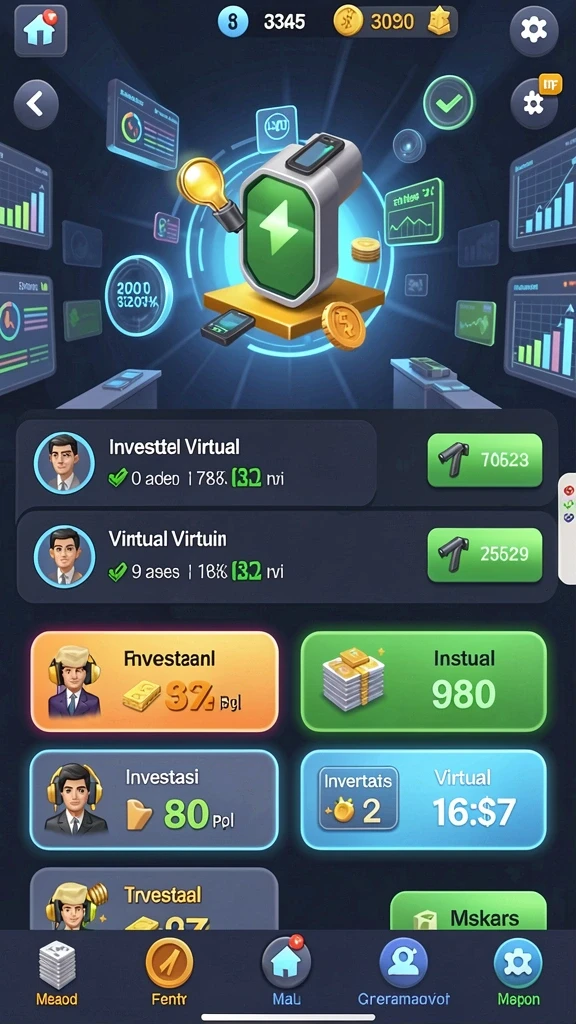Viewport: 576px width, 1024px height.
Task: Switch to the Malu home tab
Action: [x=286, y=972]
